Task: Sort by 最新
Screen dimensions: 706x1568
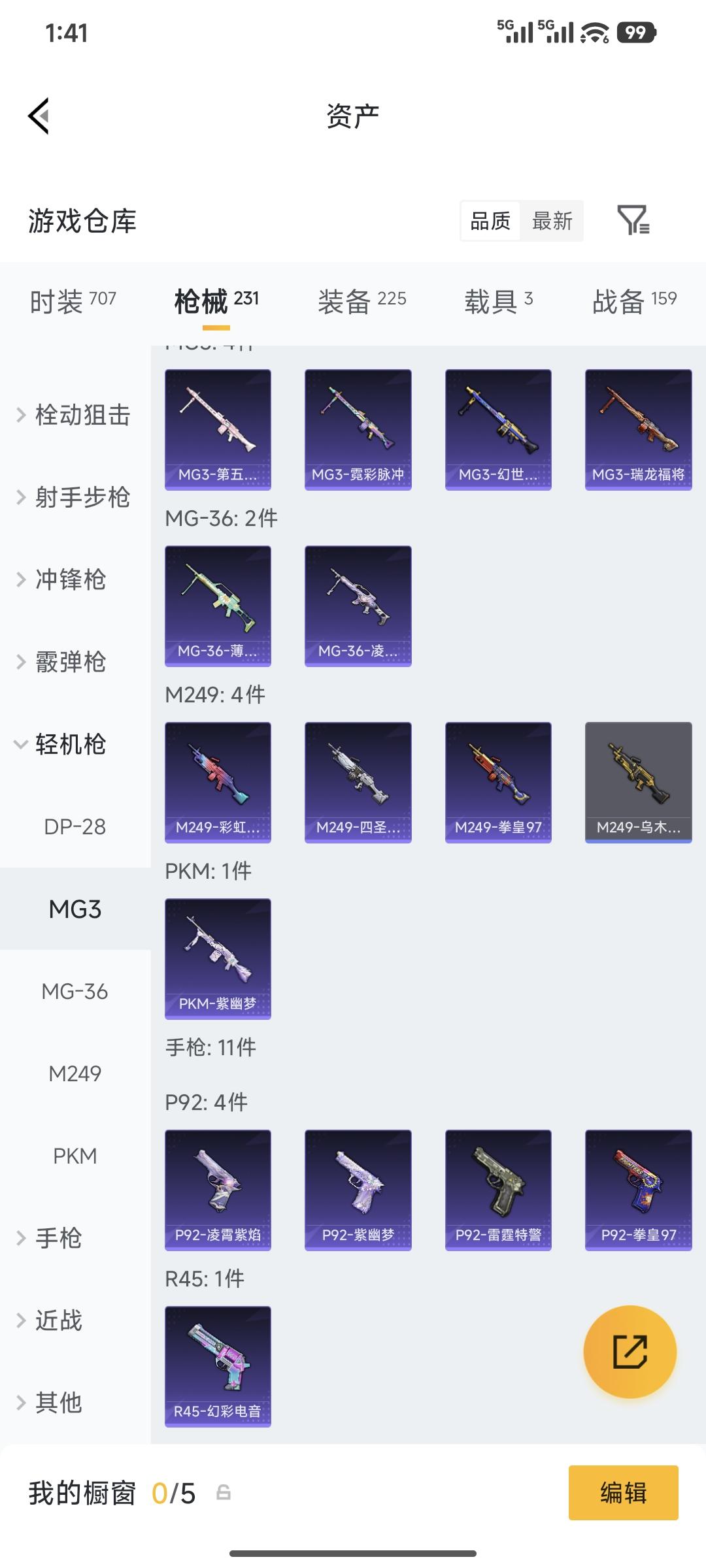Action: (x=552, y=221)
